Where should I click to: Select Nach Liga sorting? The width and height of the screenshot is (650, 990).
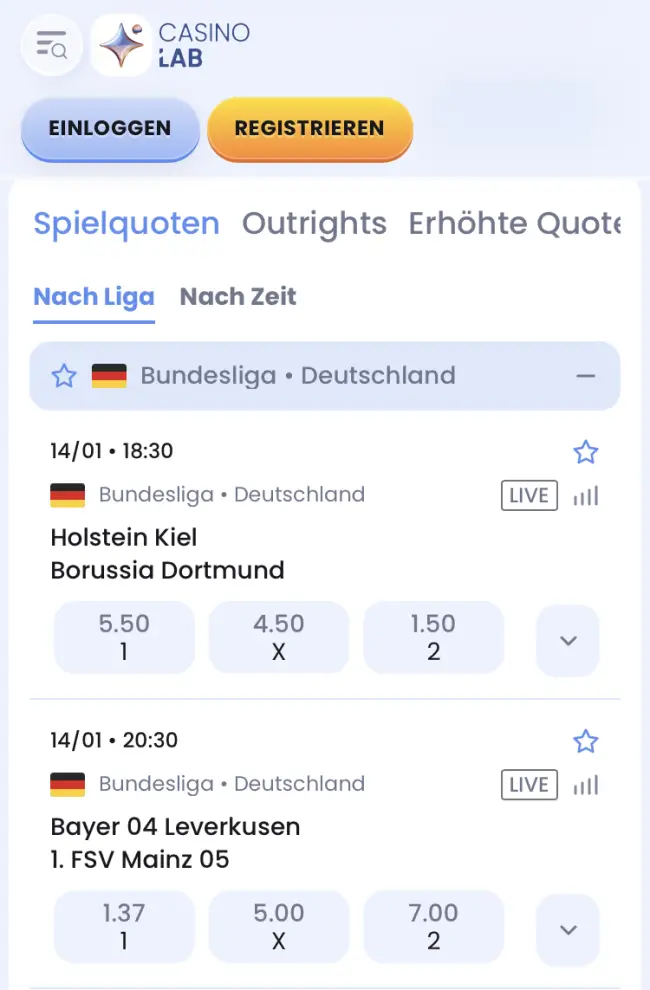point(94,297)
